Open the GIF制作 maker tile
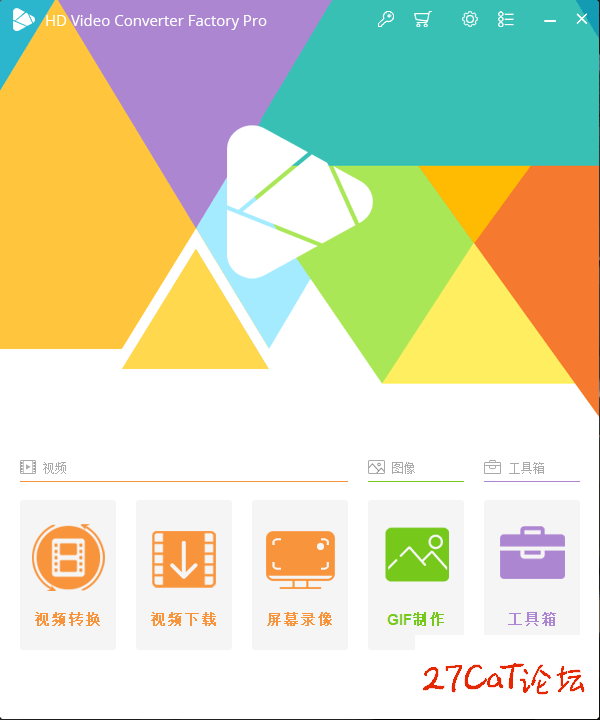Screen dimensions: 600x720 (416, 573)
